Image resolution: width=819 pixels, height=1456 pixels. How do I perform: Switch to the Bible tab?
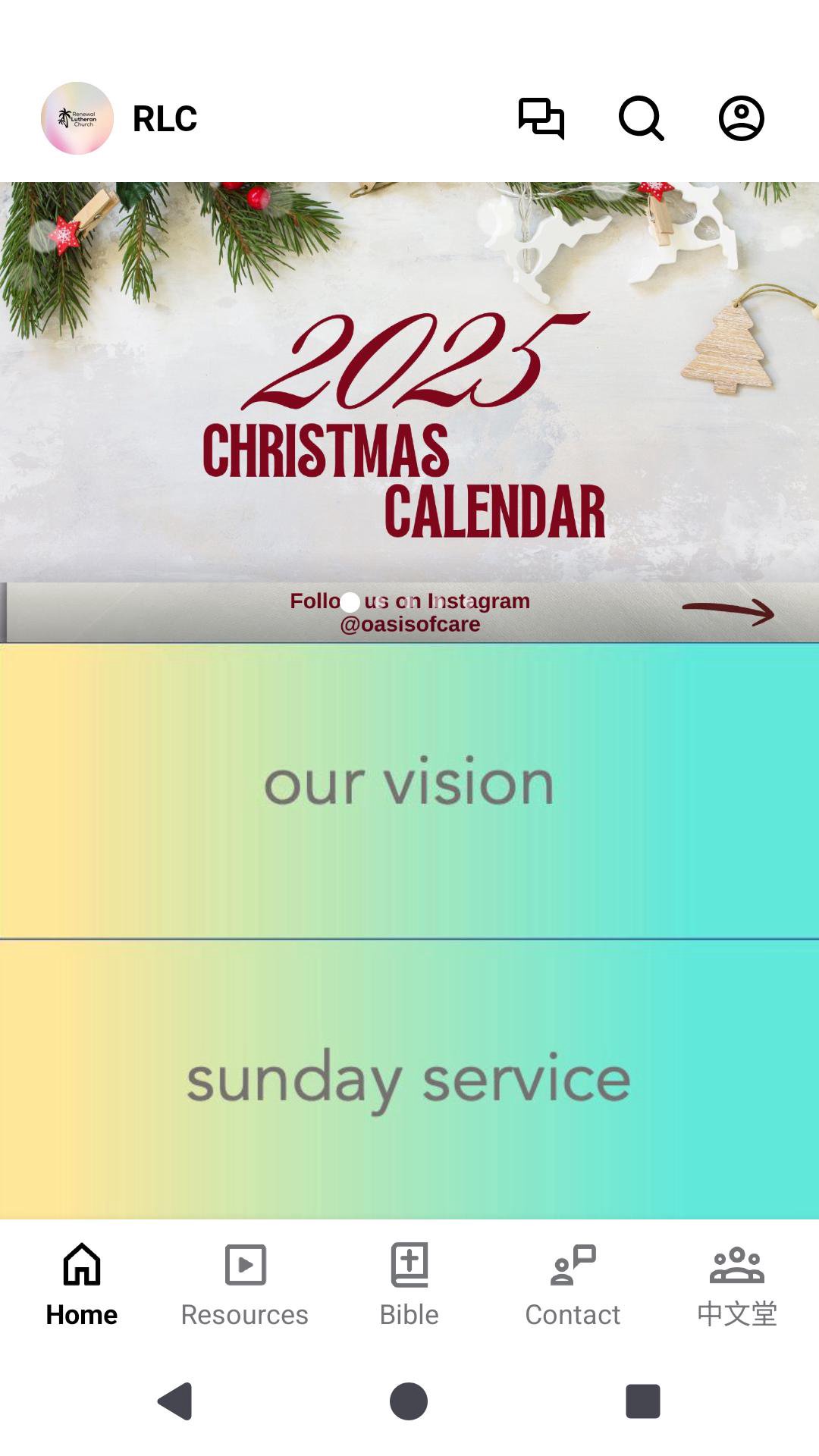409,1285
